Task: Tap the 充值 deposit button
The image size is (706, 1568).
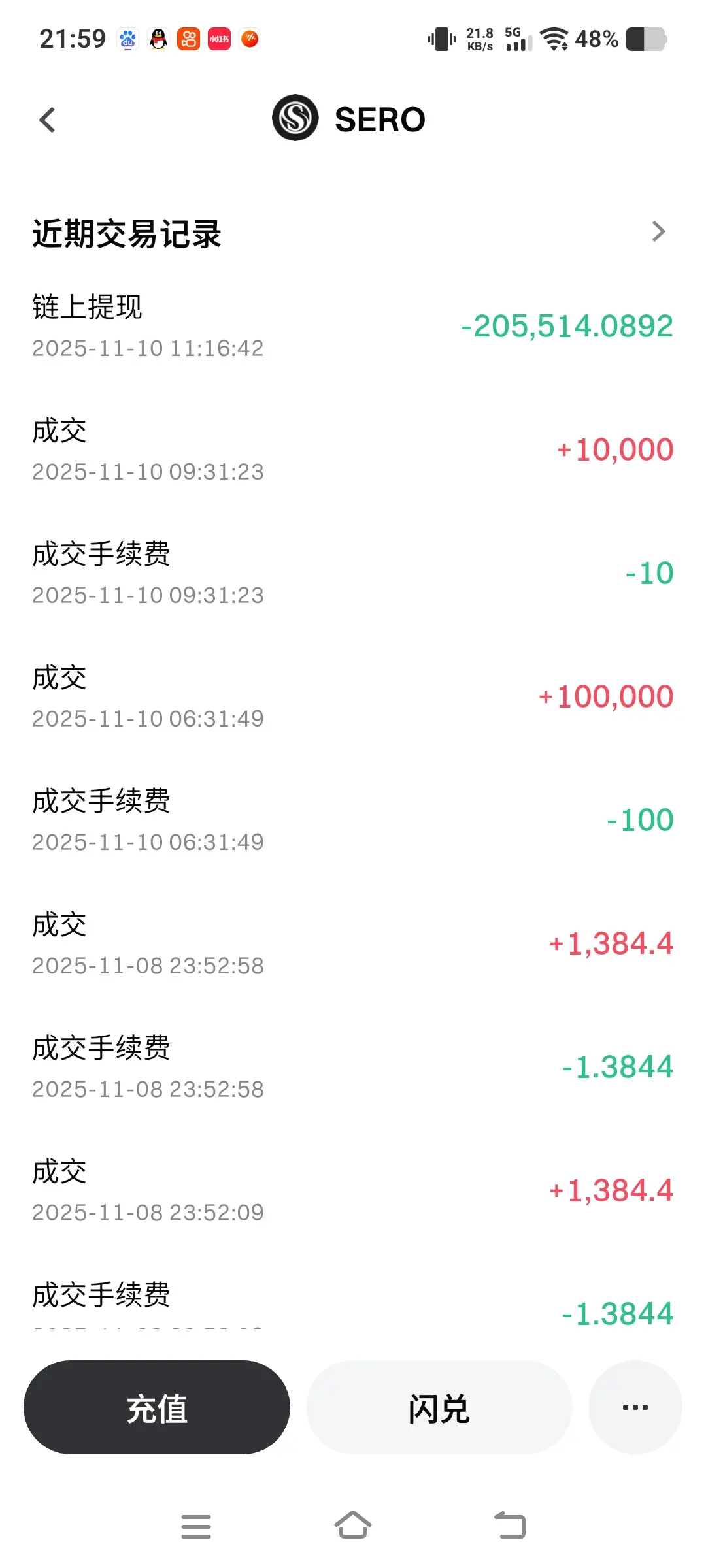Action: coord(157,1407)
